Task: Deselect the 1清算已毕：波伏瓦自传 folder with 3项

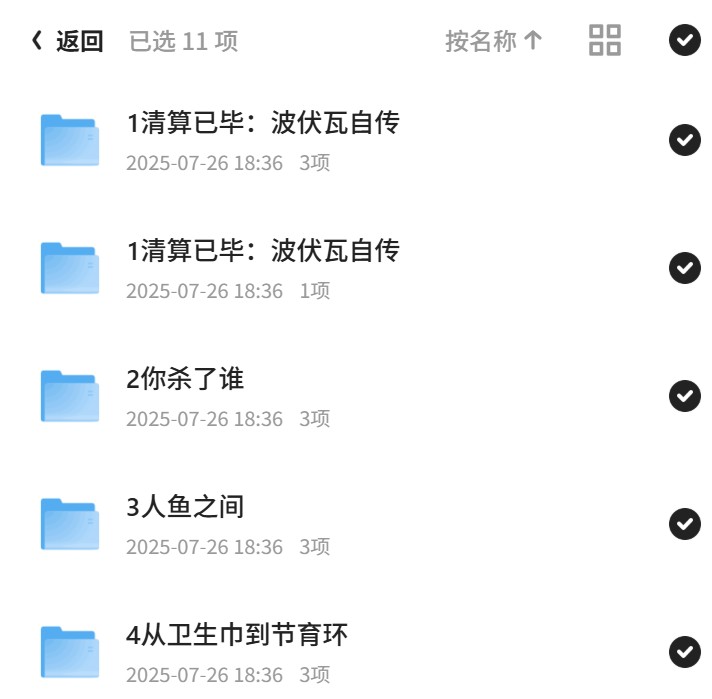Action: pos(685,140)
